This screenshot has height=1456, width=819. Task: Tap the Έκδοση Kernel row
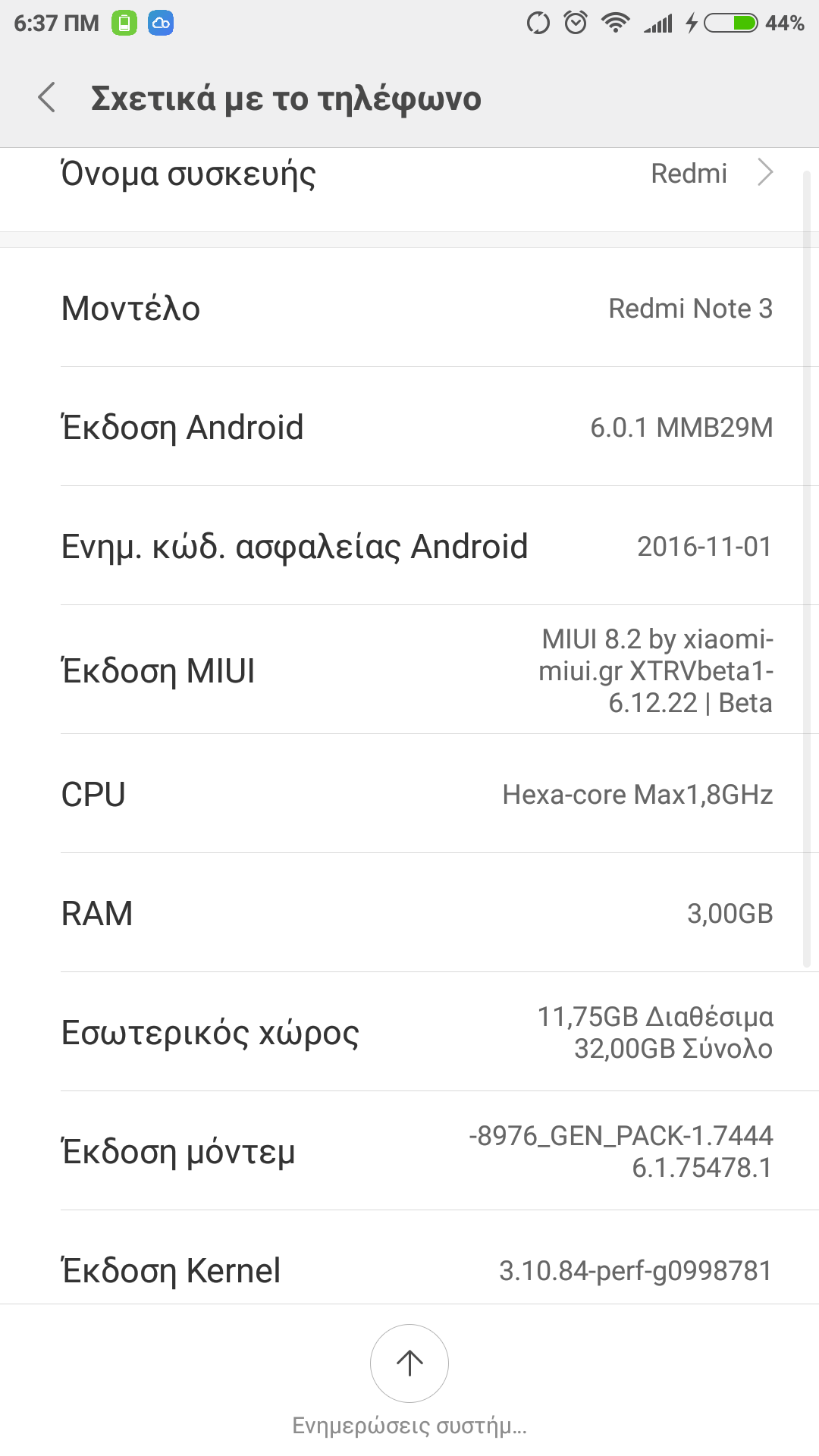(x=409, y=1270)
